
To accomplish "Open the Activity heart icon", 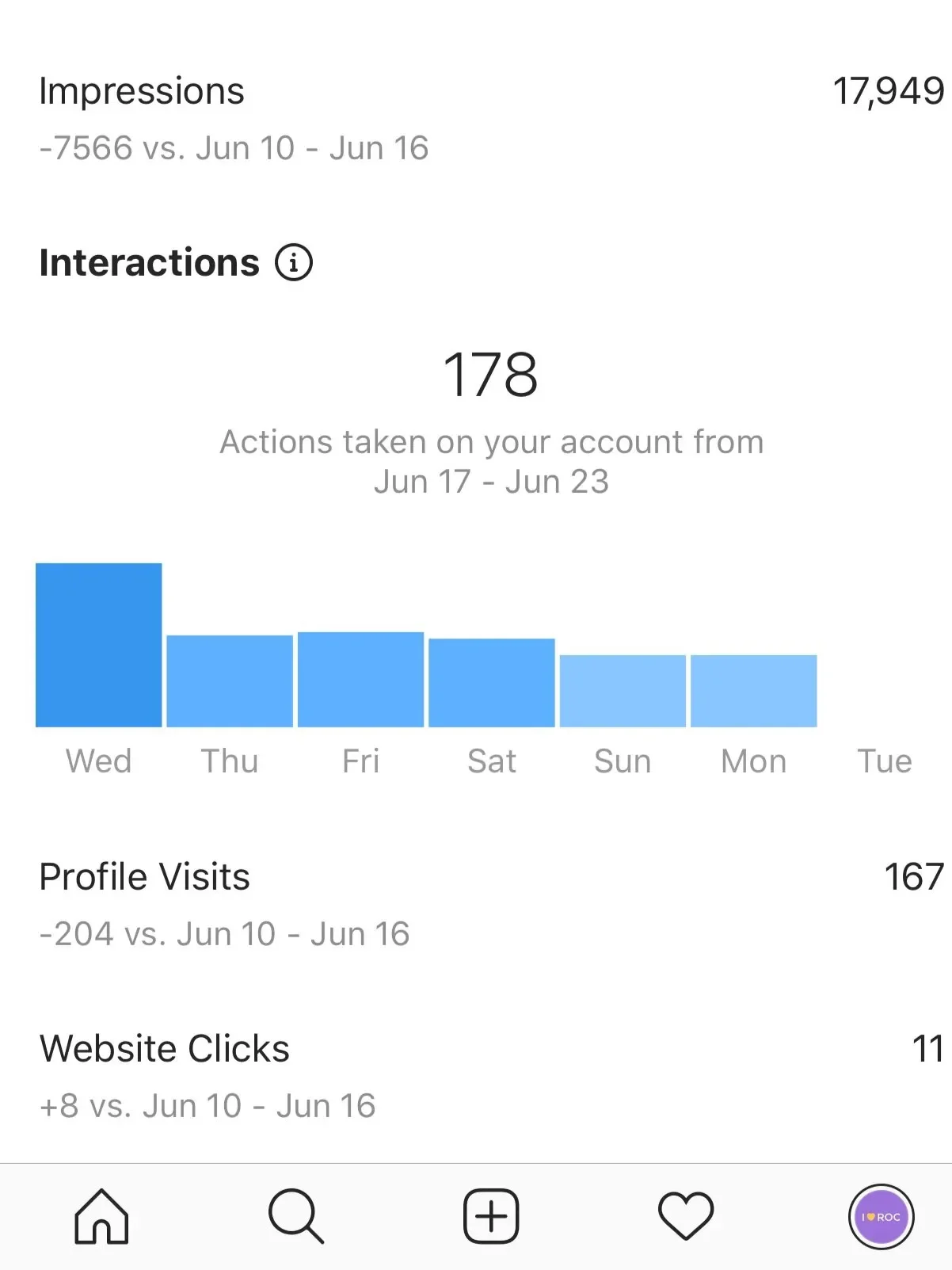I will point(684,1218).
